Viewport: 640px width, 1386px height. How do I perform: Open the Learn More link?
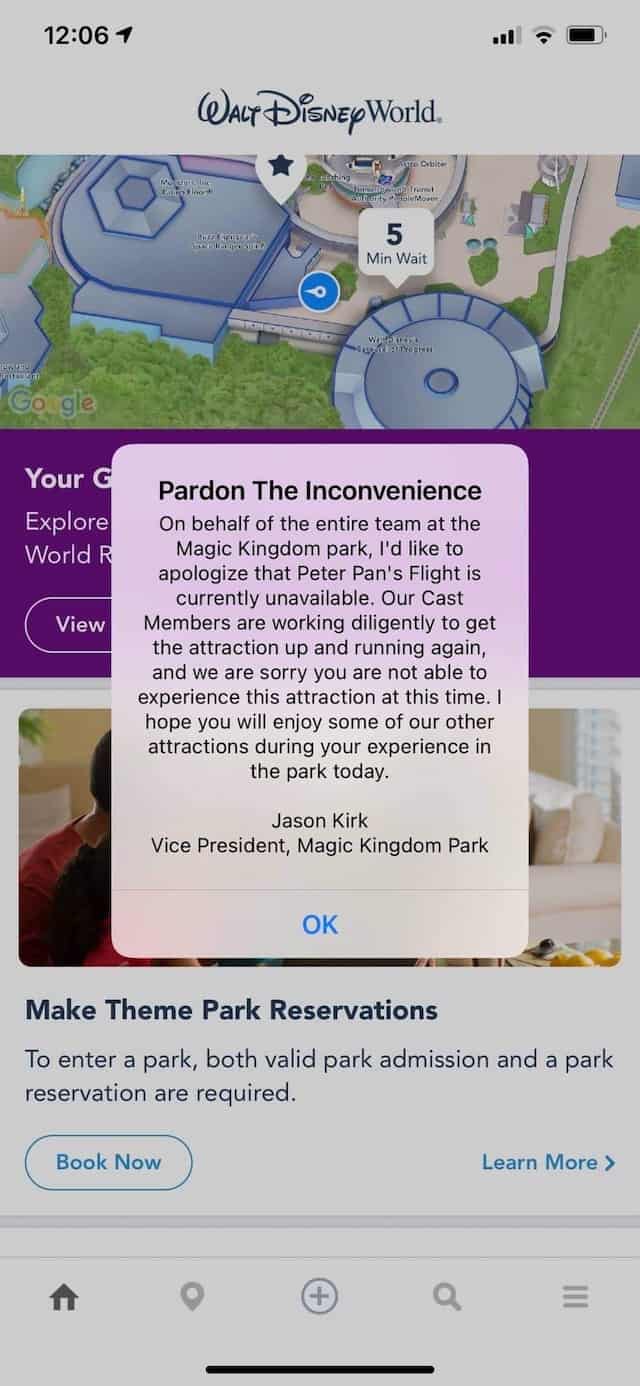click(x=548, y=1162)
